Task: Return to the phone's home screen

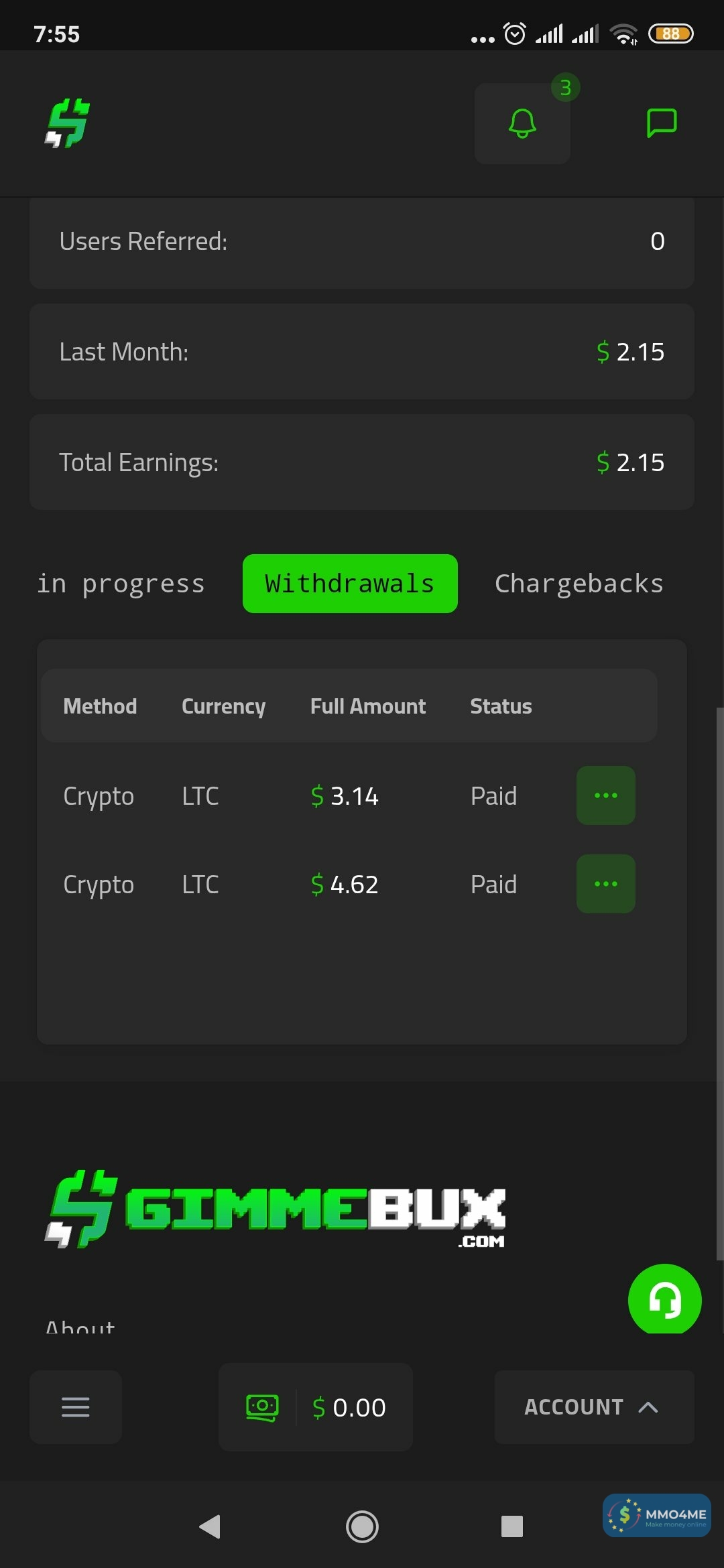Action: point(362,1526)
